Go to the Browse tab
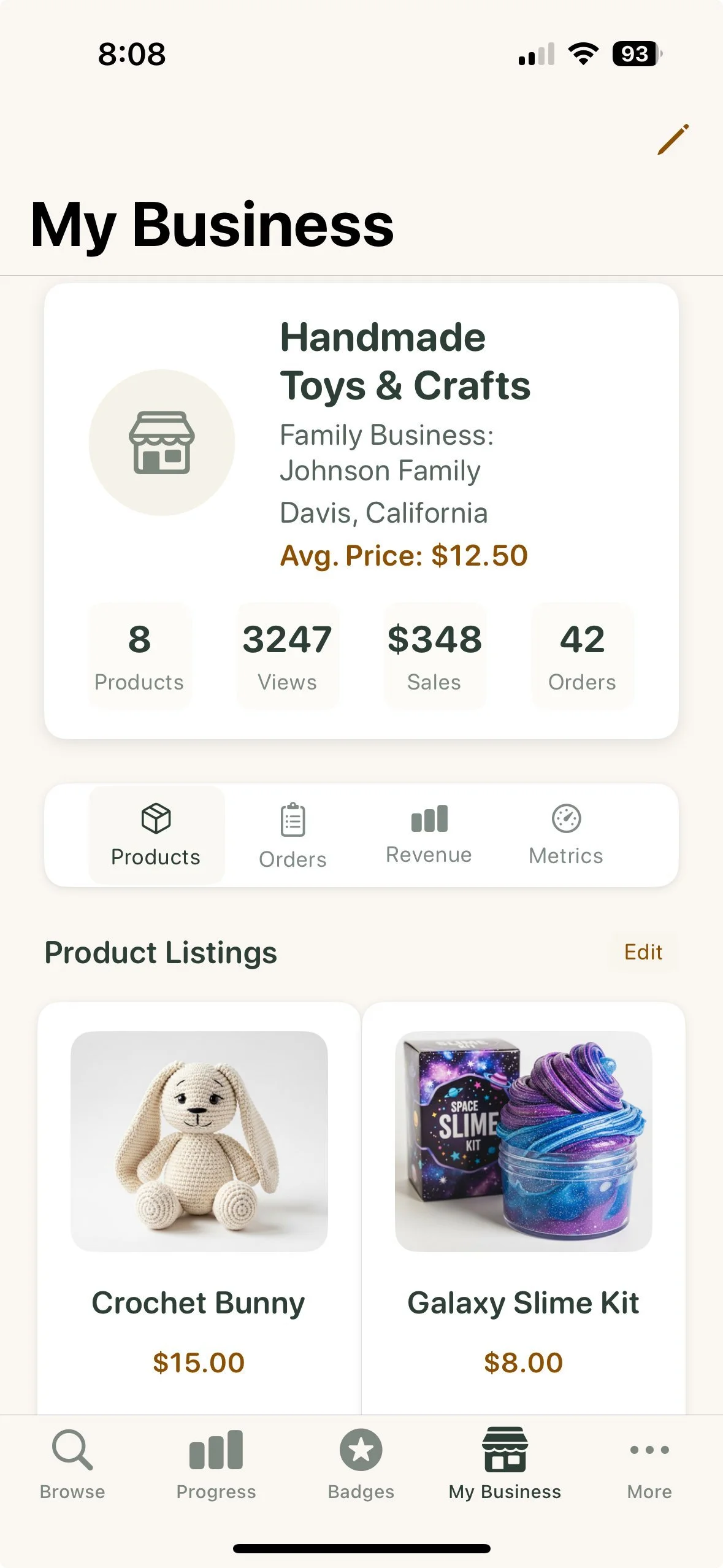723x1568 pixels. [72, 1464]
